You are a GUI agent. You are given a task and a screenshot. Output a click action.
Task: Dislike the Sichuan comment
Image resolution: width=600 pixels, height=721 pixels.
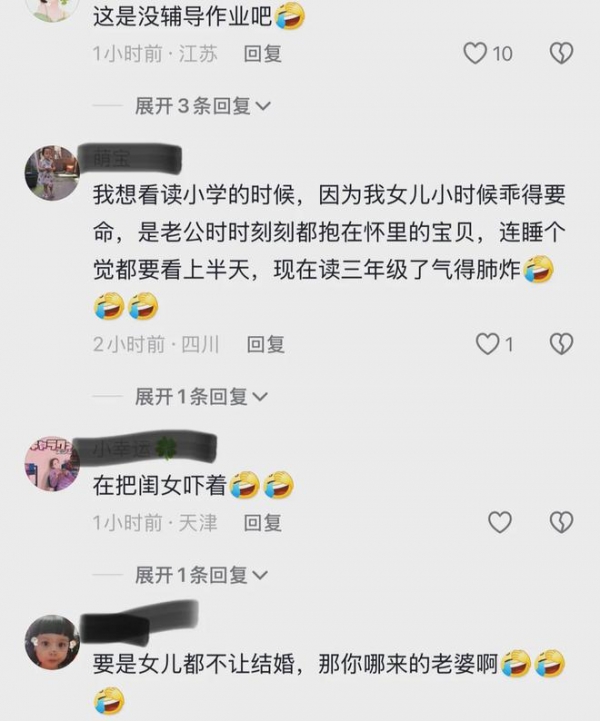[562, 344]
